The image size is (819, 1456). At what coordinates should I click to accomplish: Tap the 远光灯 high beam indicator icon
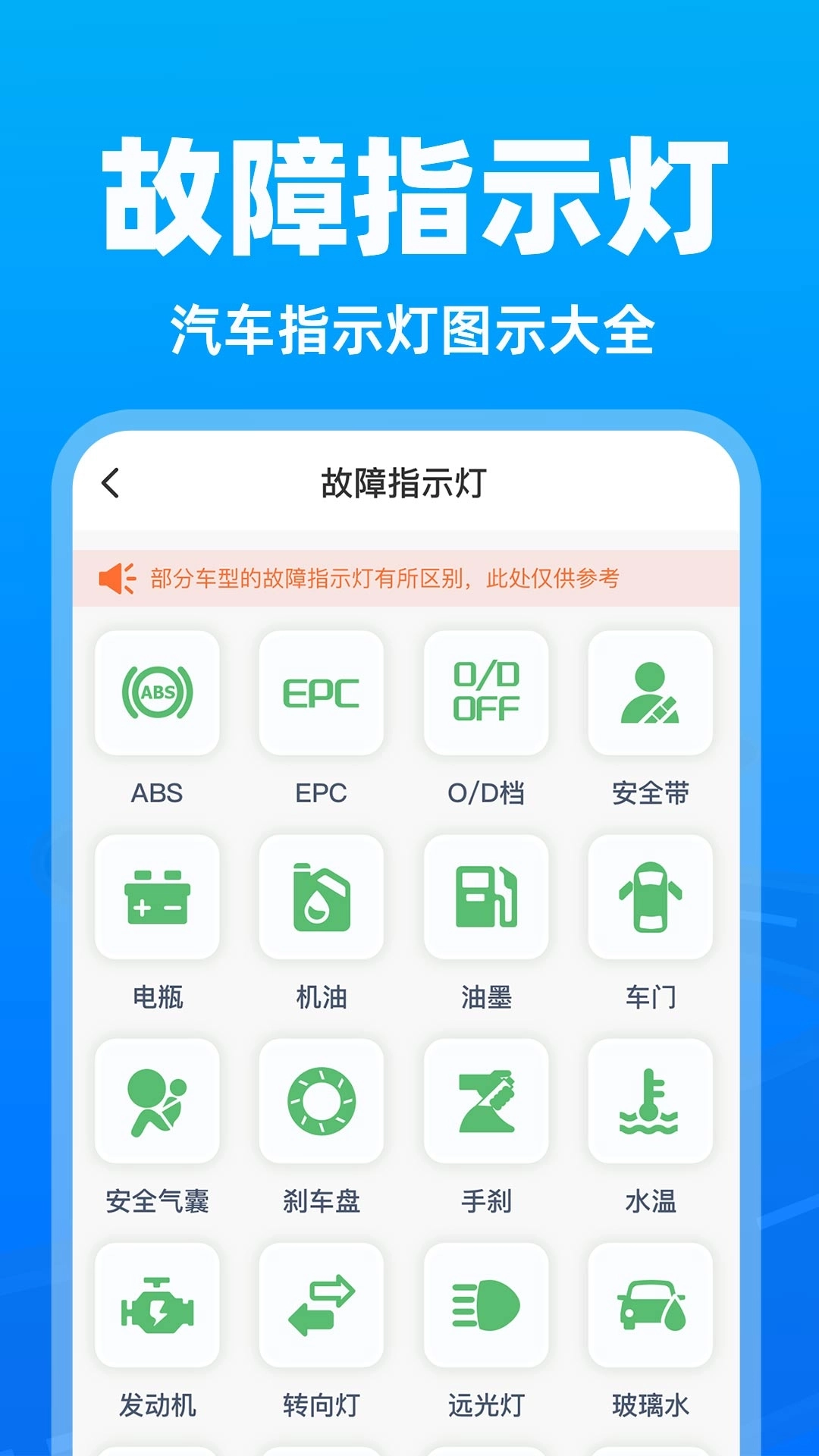point(485,1306)
